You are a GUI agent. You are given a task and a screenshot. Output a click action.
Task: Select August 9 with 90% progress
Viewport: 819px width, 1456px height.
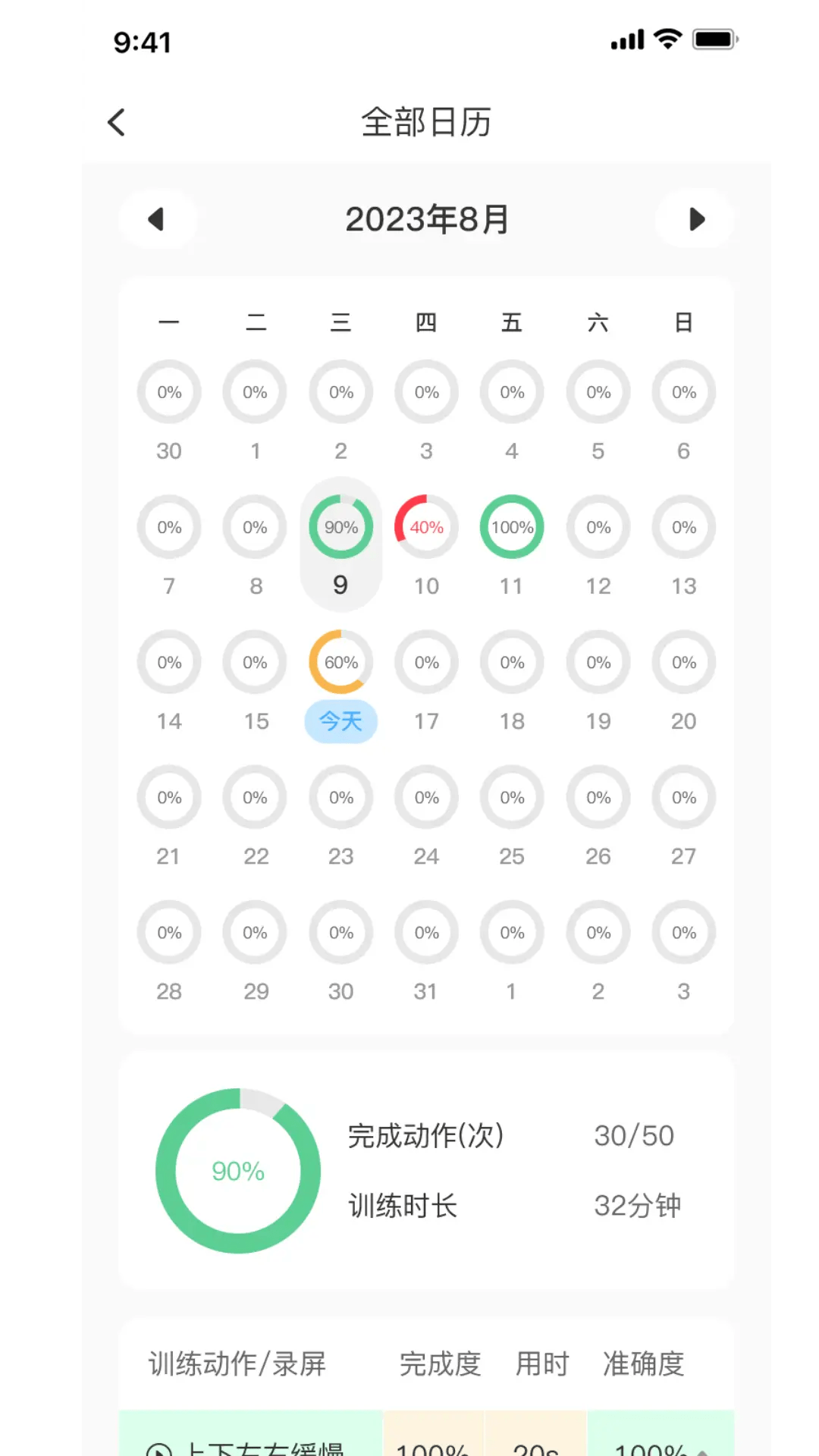click(340, 544)
